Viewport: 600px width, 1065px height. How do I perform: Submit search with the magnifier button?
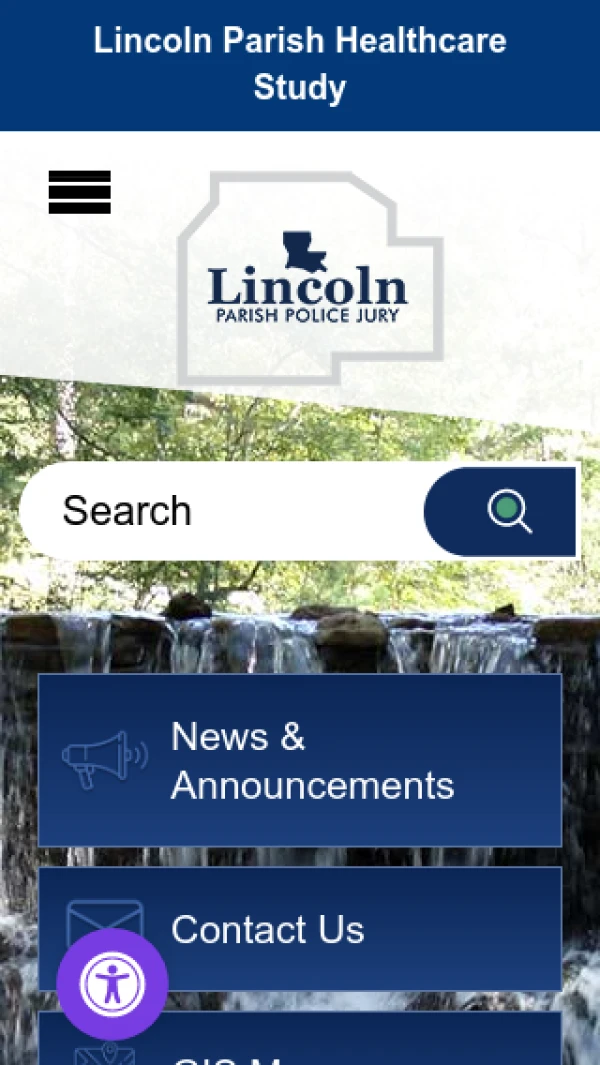tap(502, 511)
